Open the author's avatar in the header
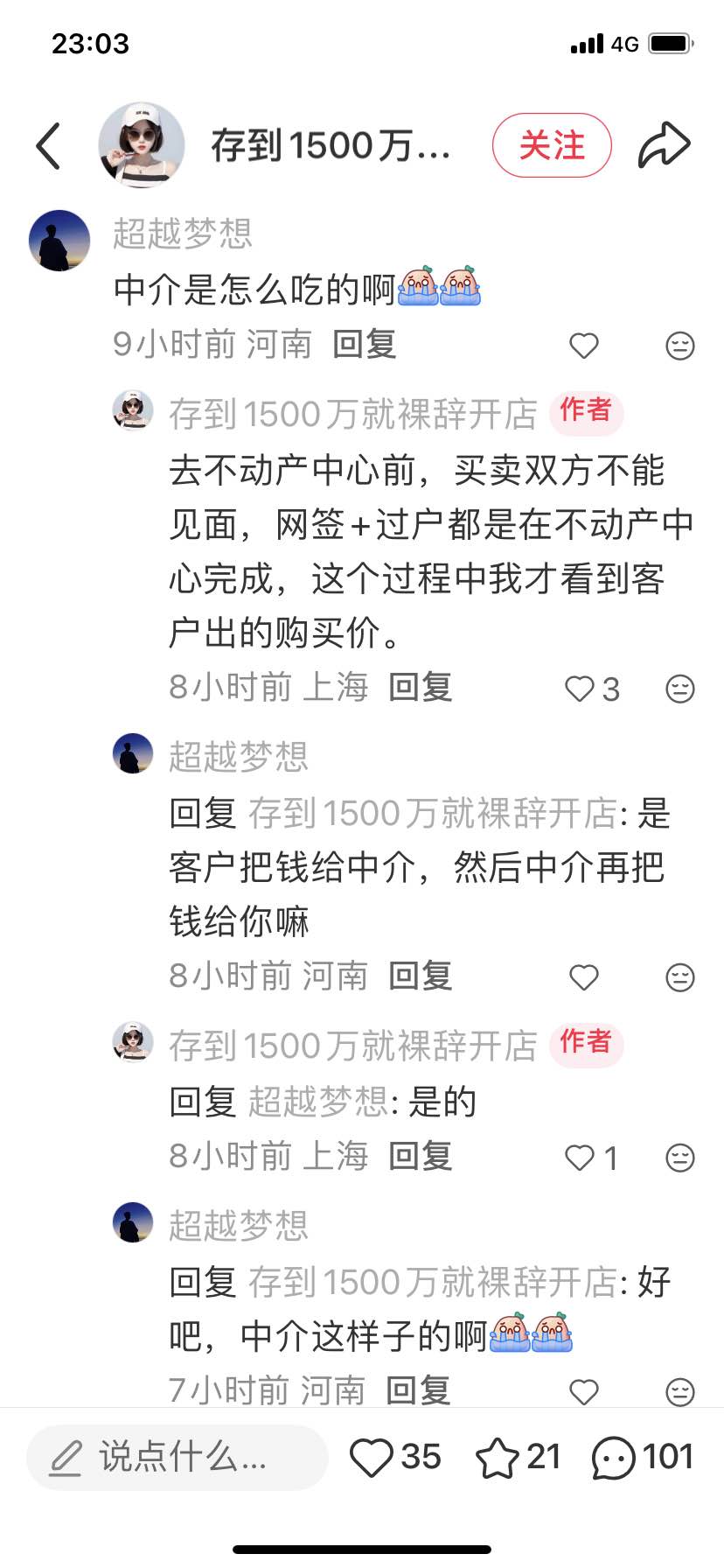724x1568 pixels. pyautogui.click(x=142, y=145)
